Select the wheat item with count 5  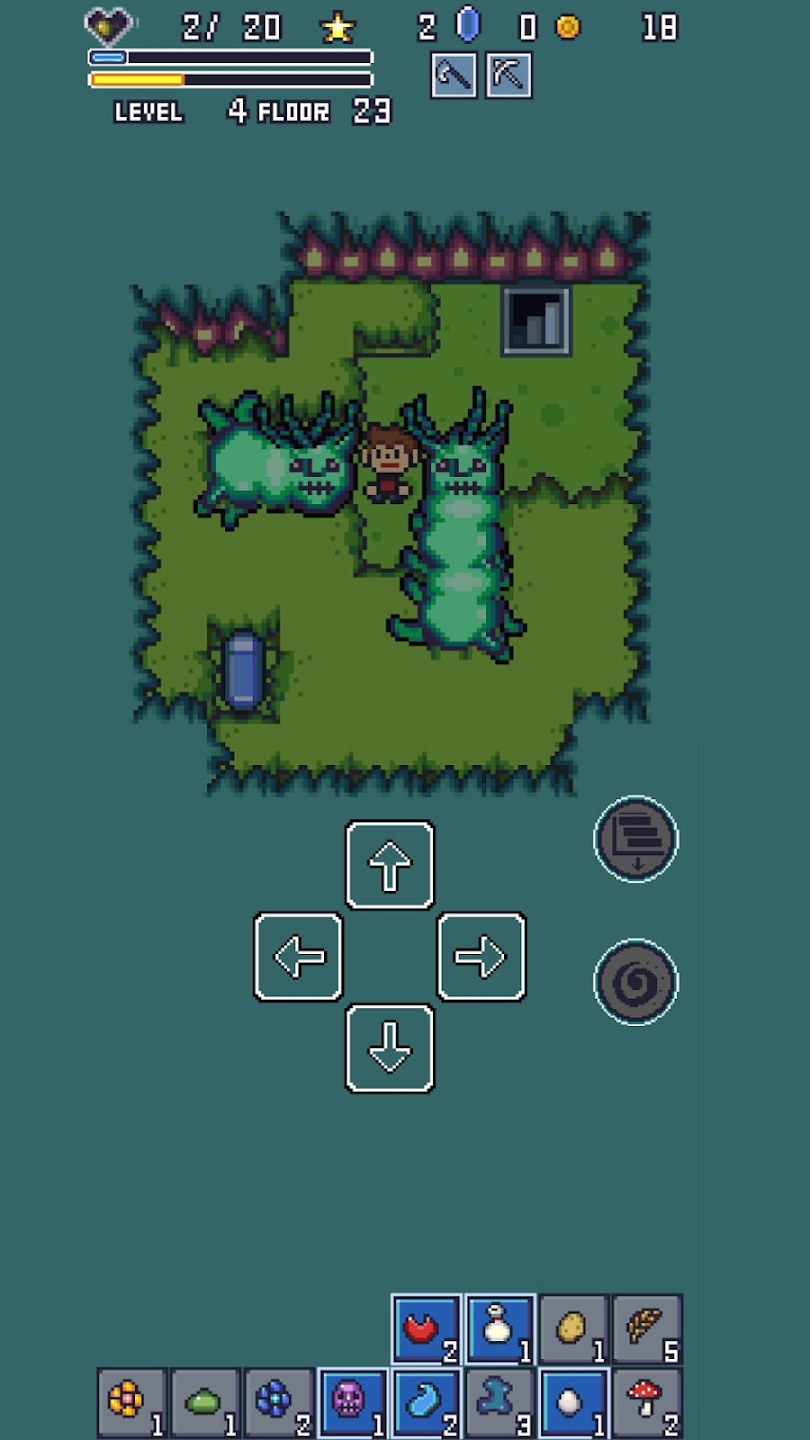tap(648, 1330)
